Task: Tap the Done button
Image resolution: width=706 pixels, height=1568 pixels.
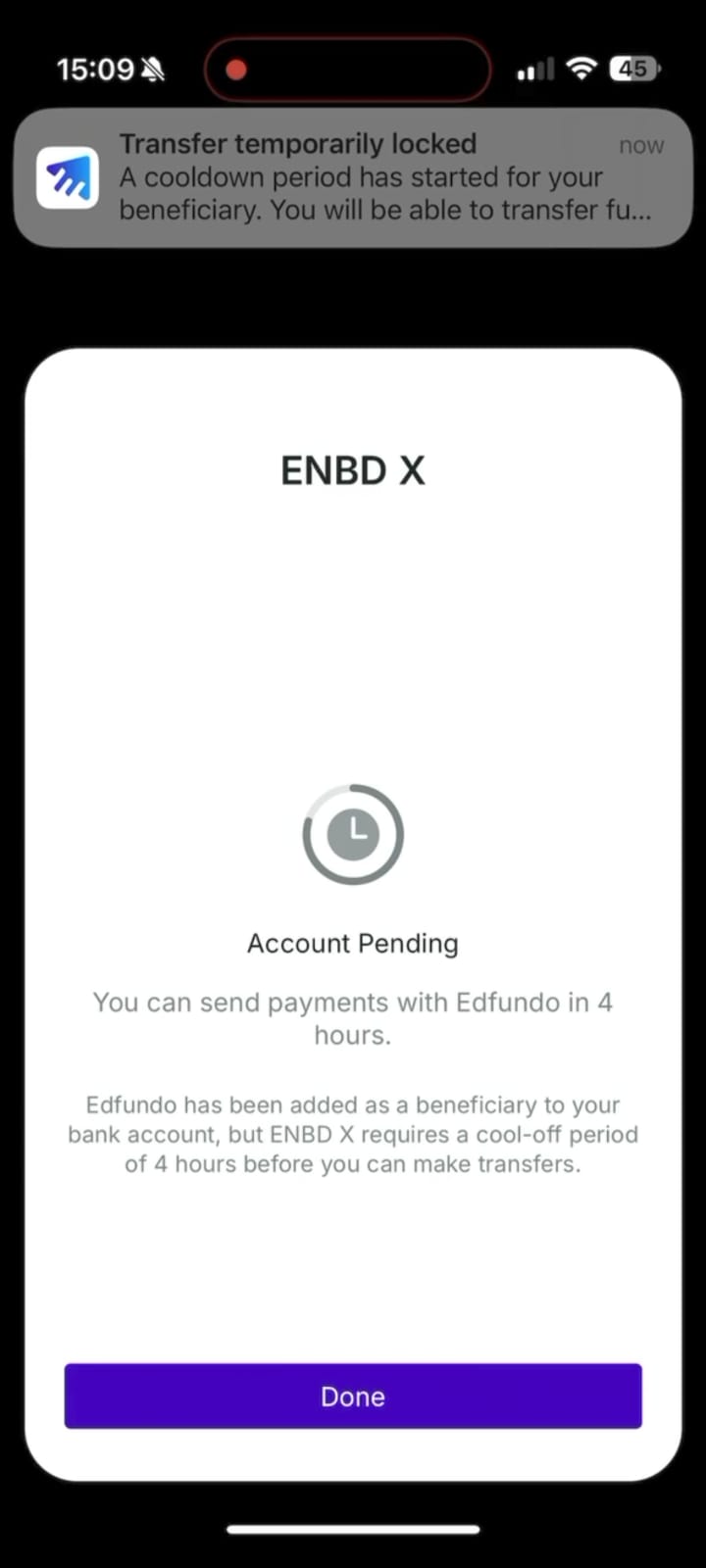Action: (x=353, y=1396)
